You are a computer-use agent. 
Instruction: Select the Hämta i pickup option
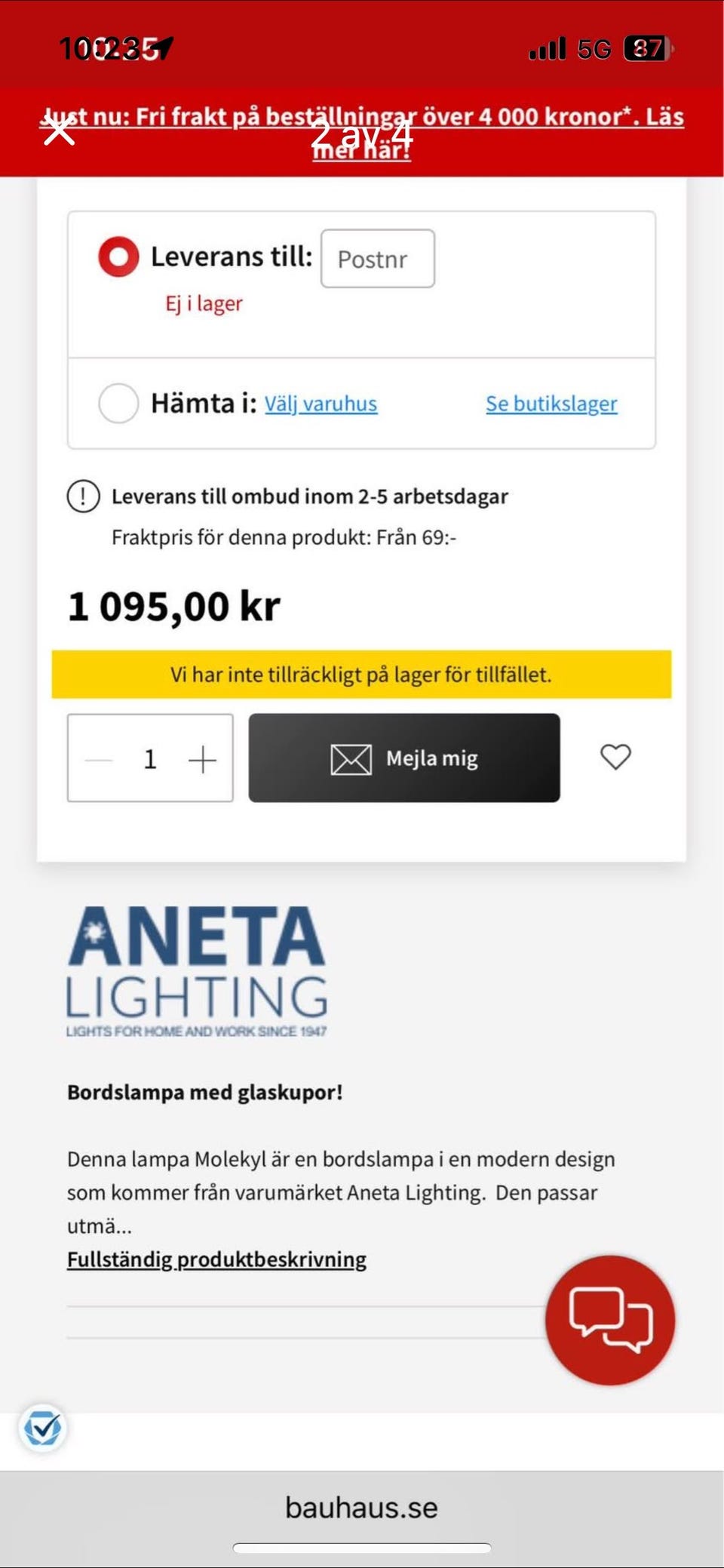118,403
